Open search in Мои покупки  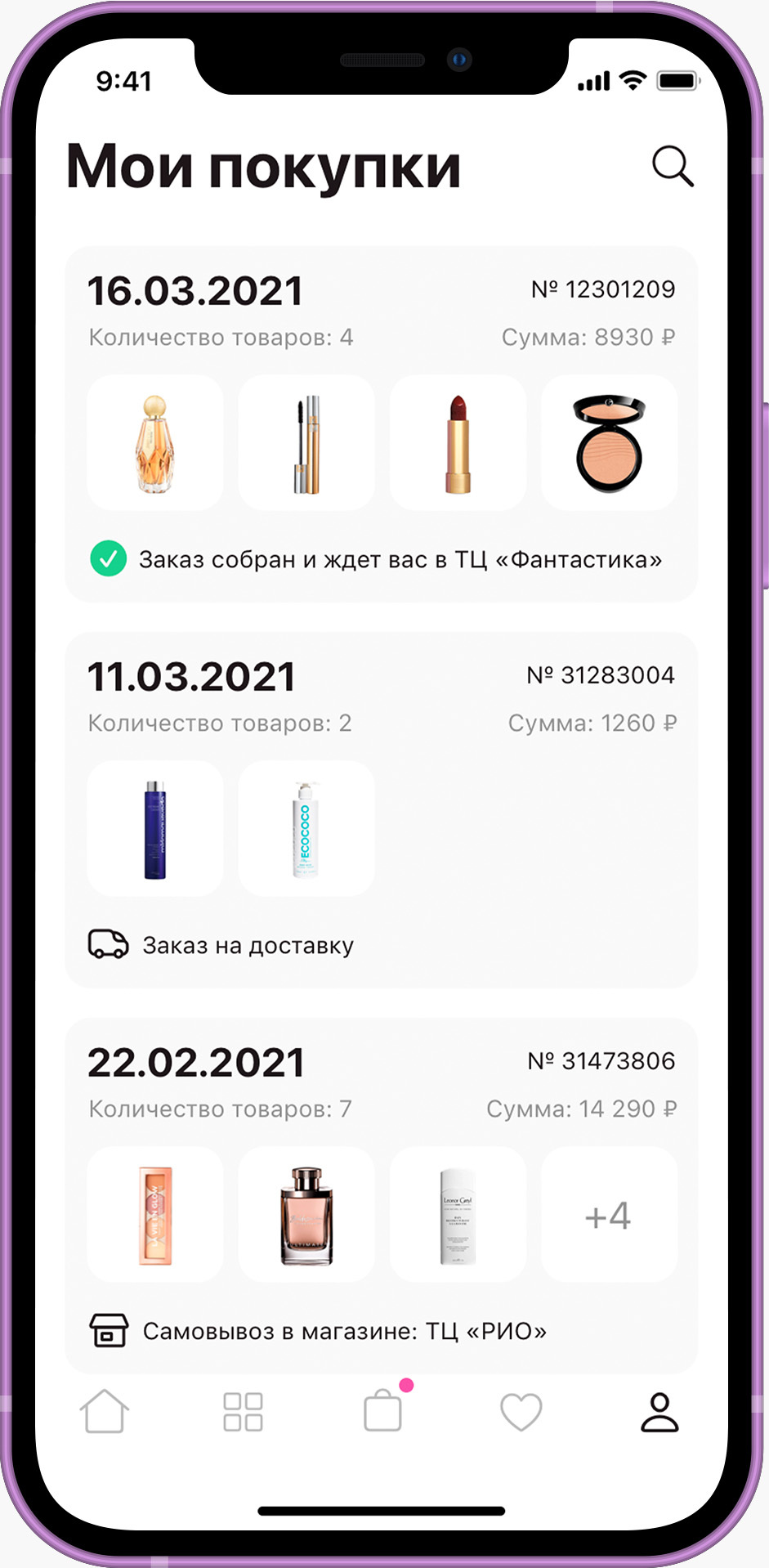click(672, 167)
